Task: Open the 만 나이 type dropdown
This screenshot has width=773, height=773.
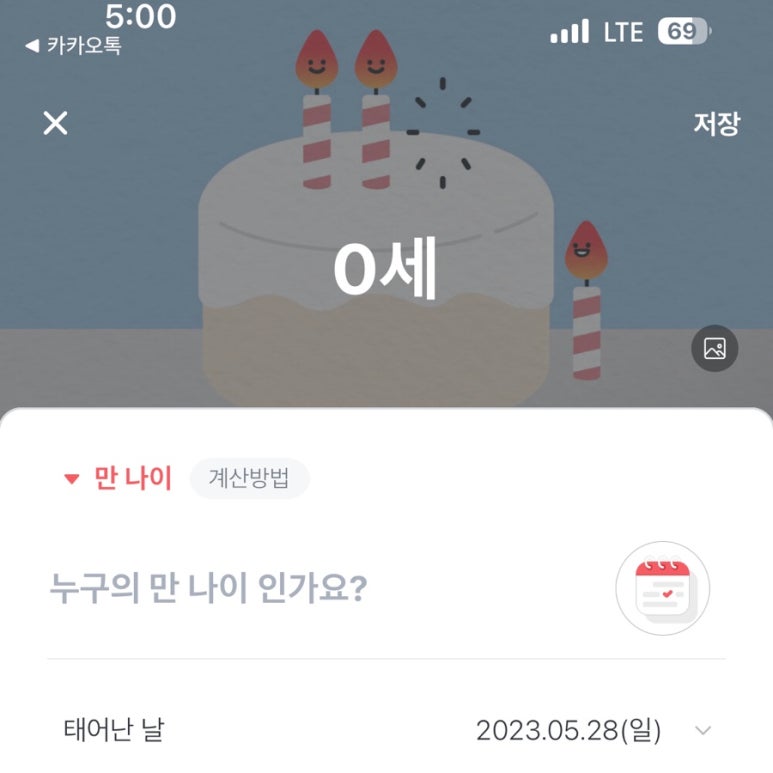Action: [x=118, y=478]
